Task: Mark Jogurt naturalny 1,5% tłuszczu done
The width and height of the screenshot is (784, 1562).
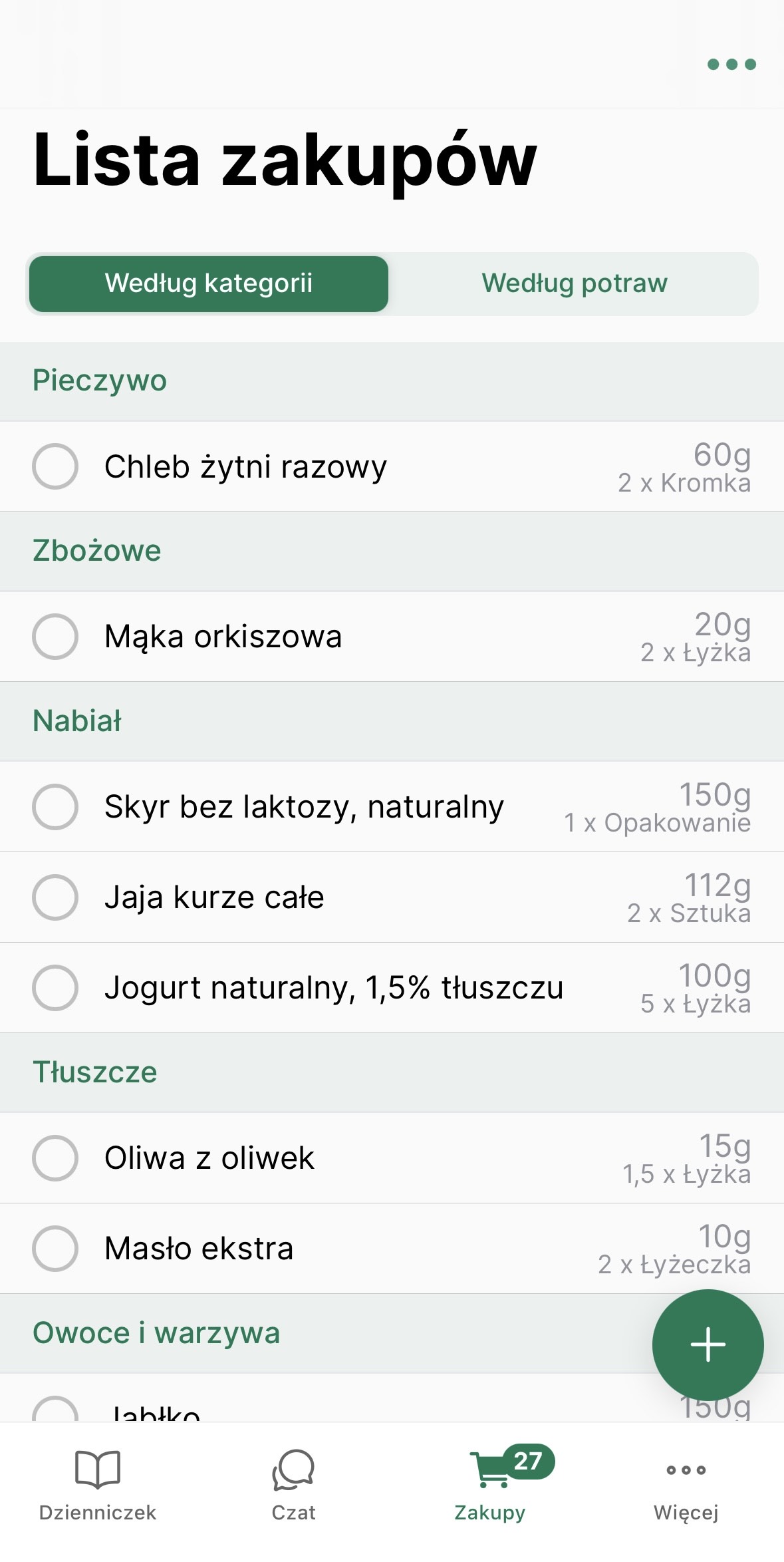Action: [55, 988]
